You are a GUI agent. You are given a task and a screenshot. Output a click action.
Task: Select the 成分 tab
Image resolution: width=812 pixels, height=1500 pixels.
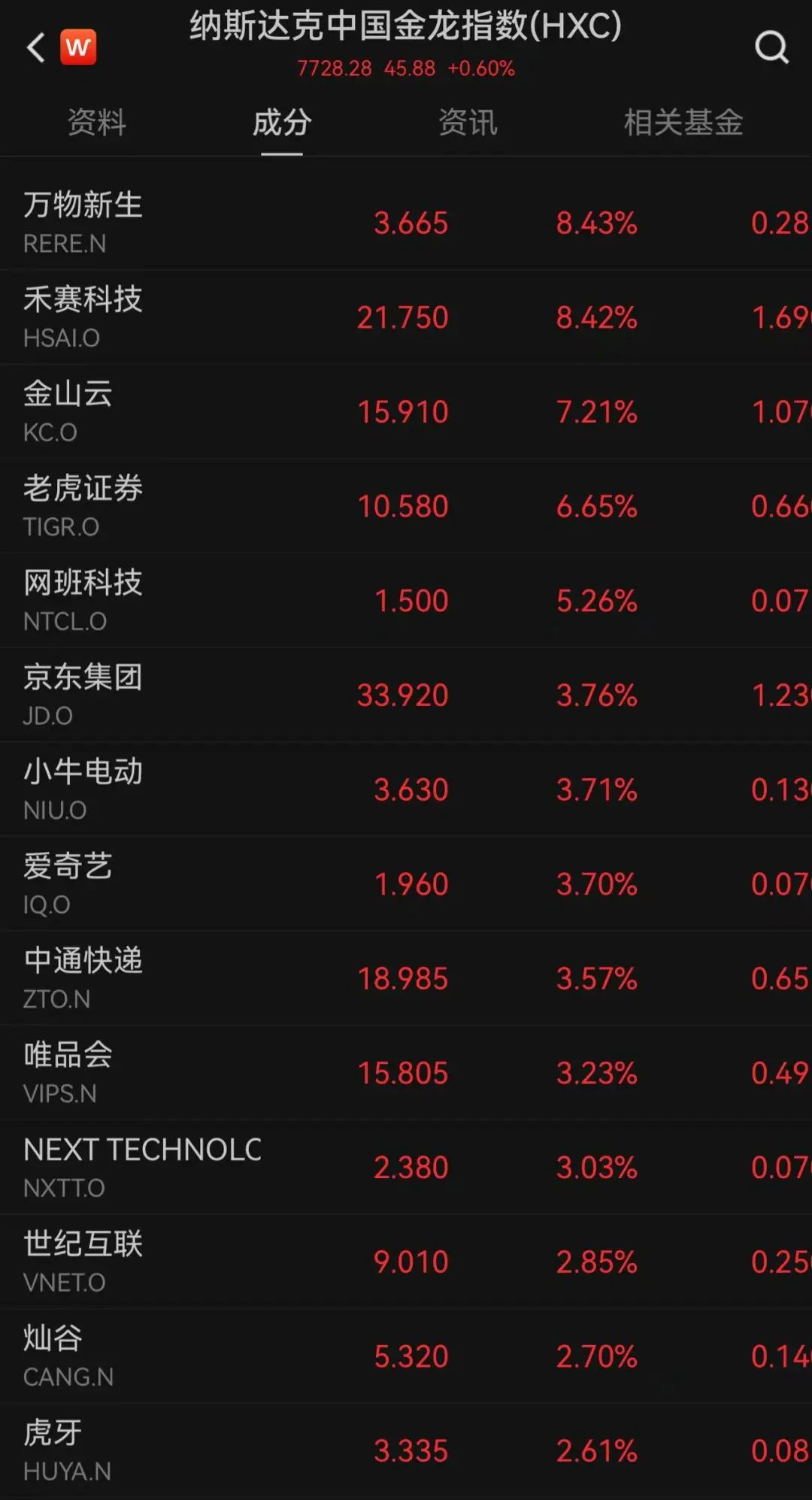point(282,123)
